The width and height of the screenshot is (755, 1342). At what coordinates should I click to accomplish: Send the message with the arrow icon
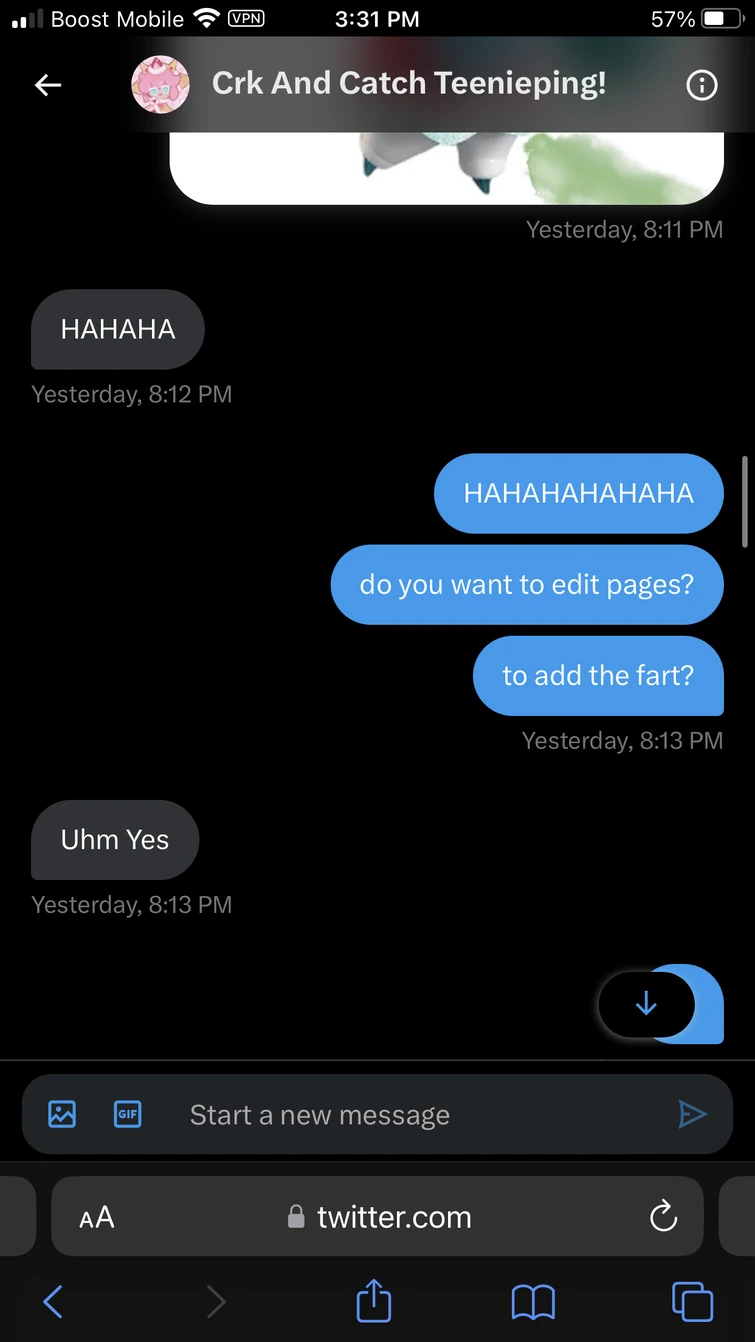click(x=692, y=1114)
